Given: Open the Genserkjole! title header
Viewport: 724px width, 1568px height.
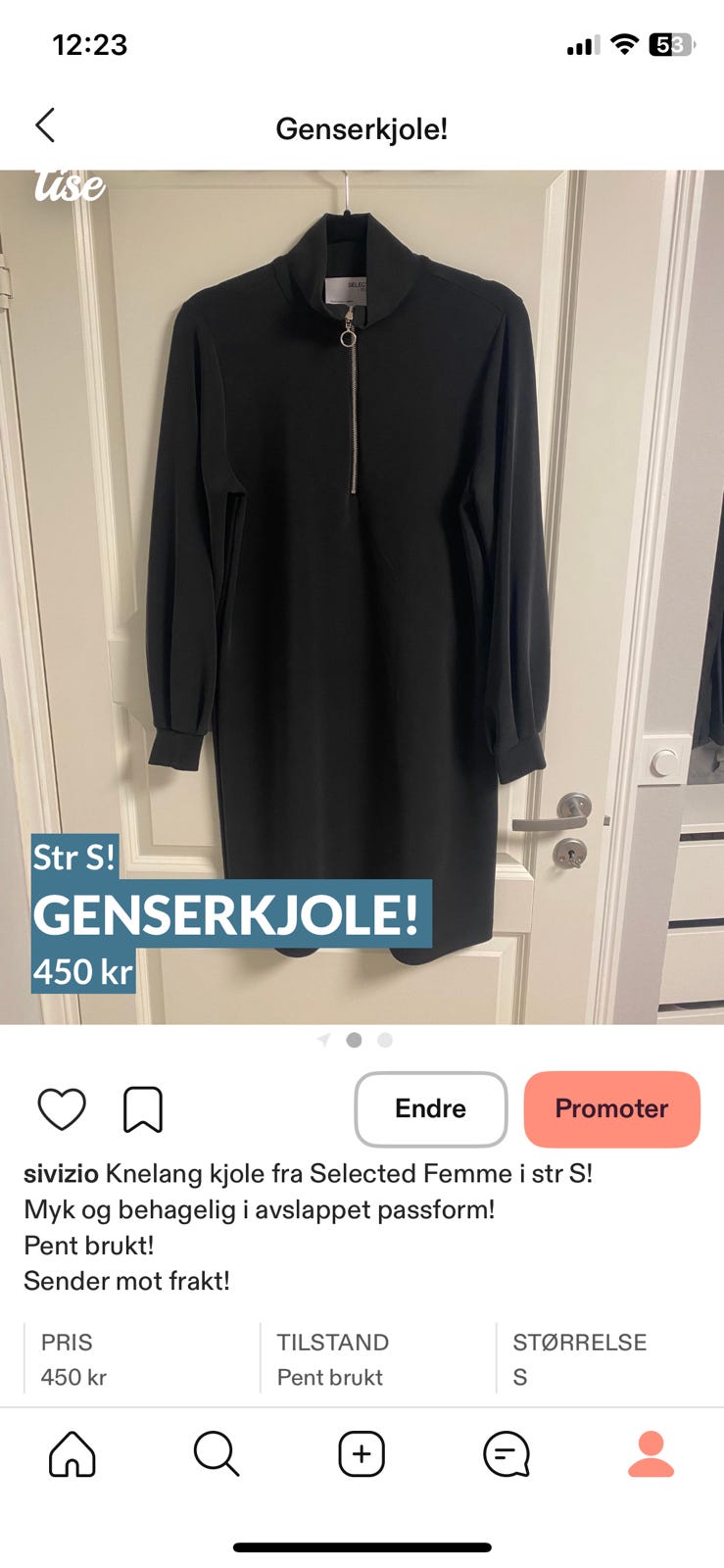Looking at the screenshot, I should [362, 126].
